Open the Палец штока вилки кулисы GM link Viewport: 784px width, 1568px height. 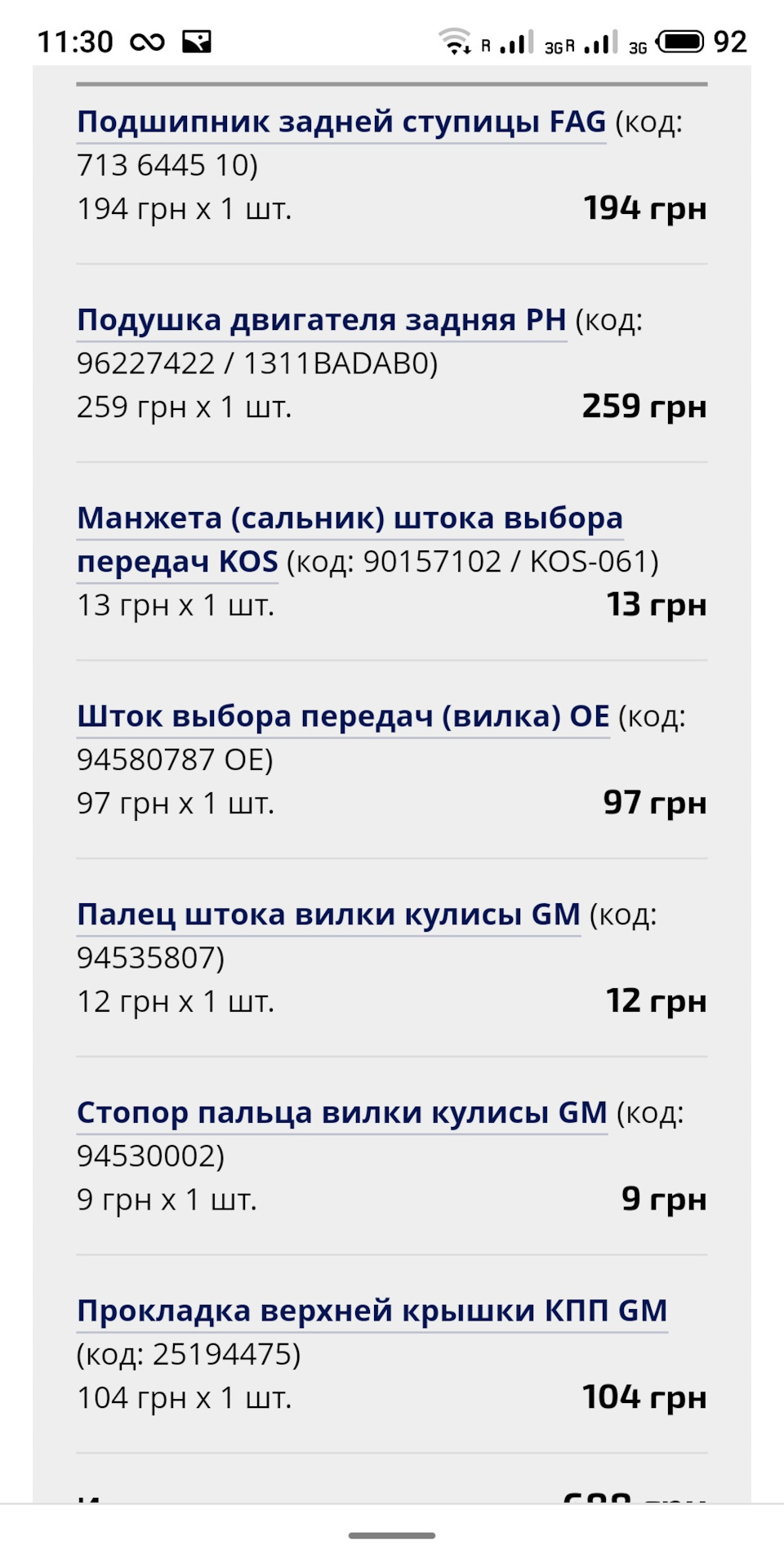point(329,915)
